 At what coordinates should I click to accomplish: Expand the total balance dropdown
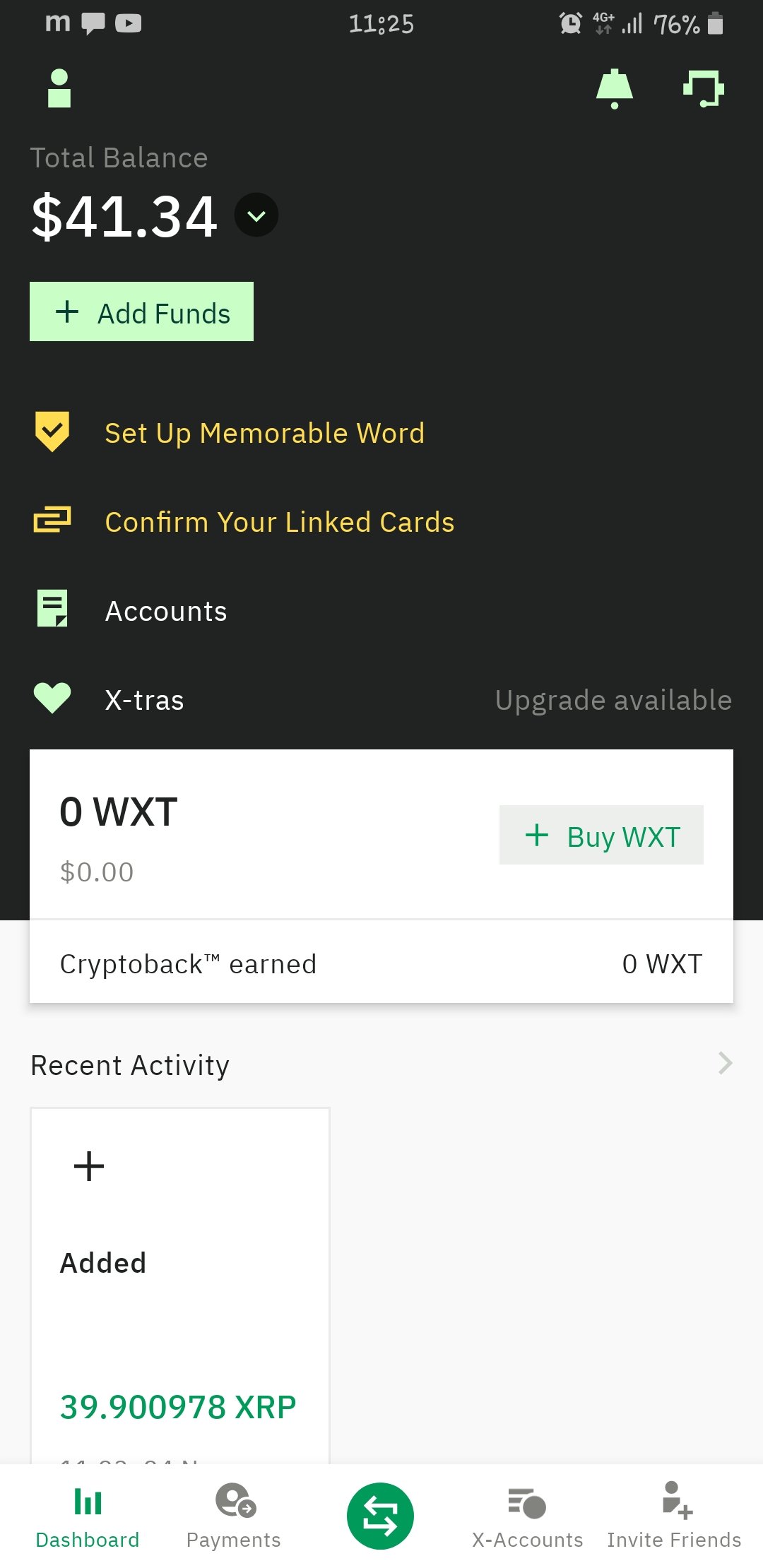256,215
